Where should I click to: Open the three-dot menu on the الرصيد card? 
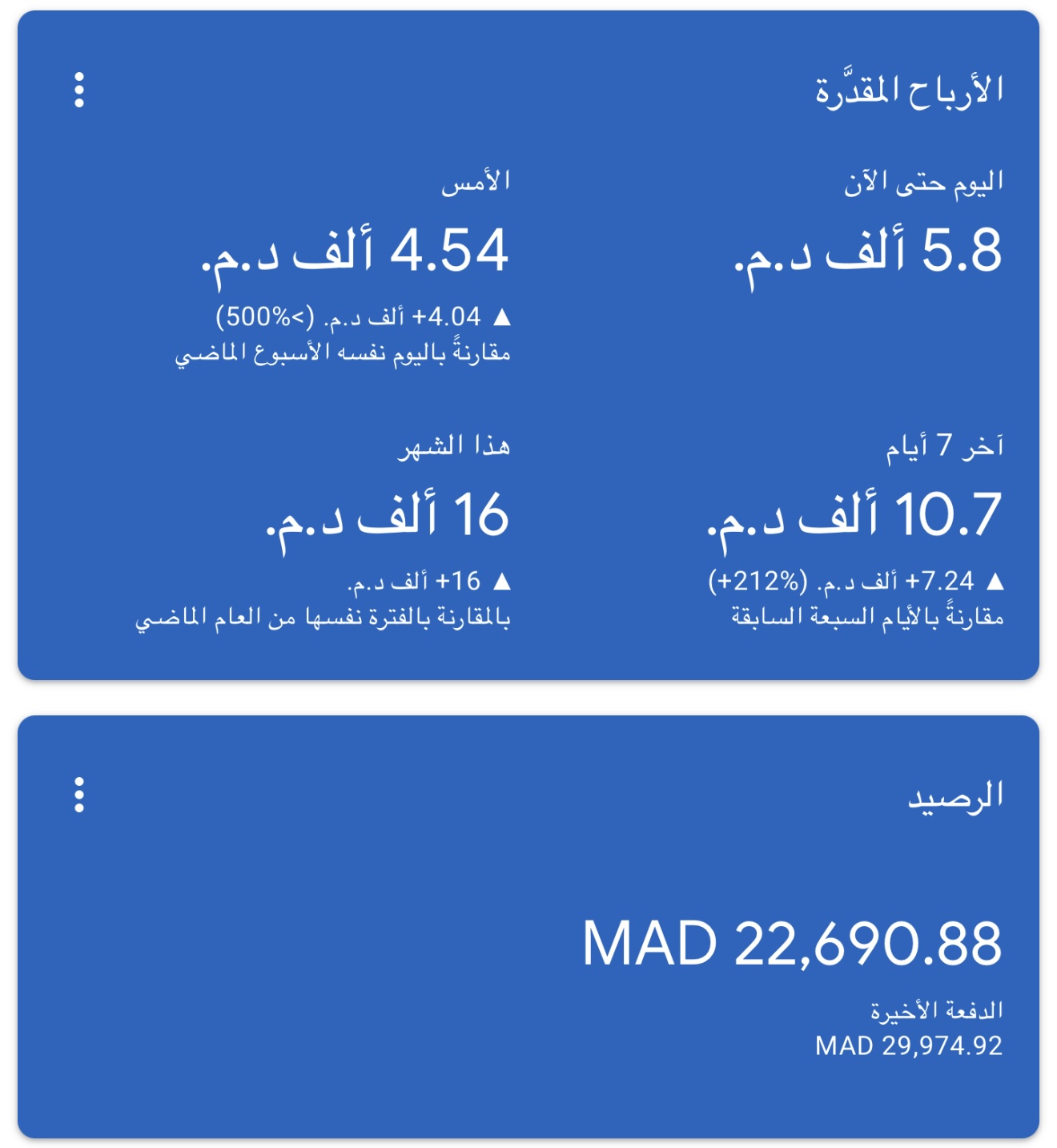coord(79,795)
